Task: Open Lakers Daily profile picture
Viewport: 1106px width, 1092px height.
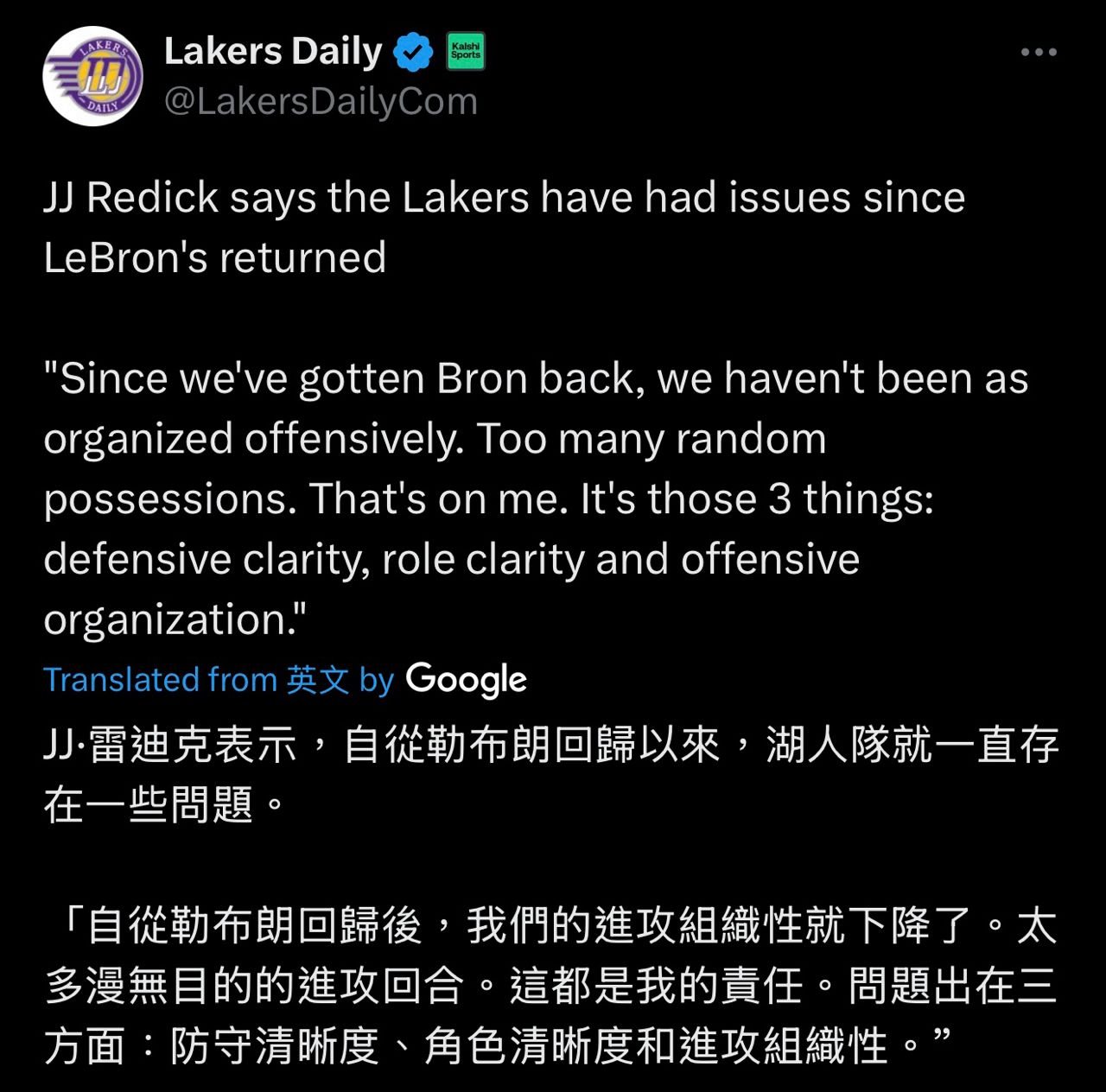Action: [x=92, y=77]
